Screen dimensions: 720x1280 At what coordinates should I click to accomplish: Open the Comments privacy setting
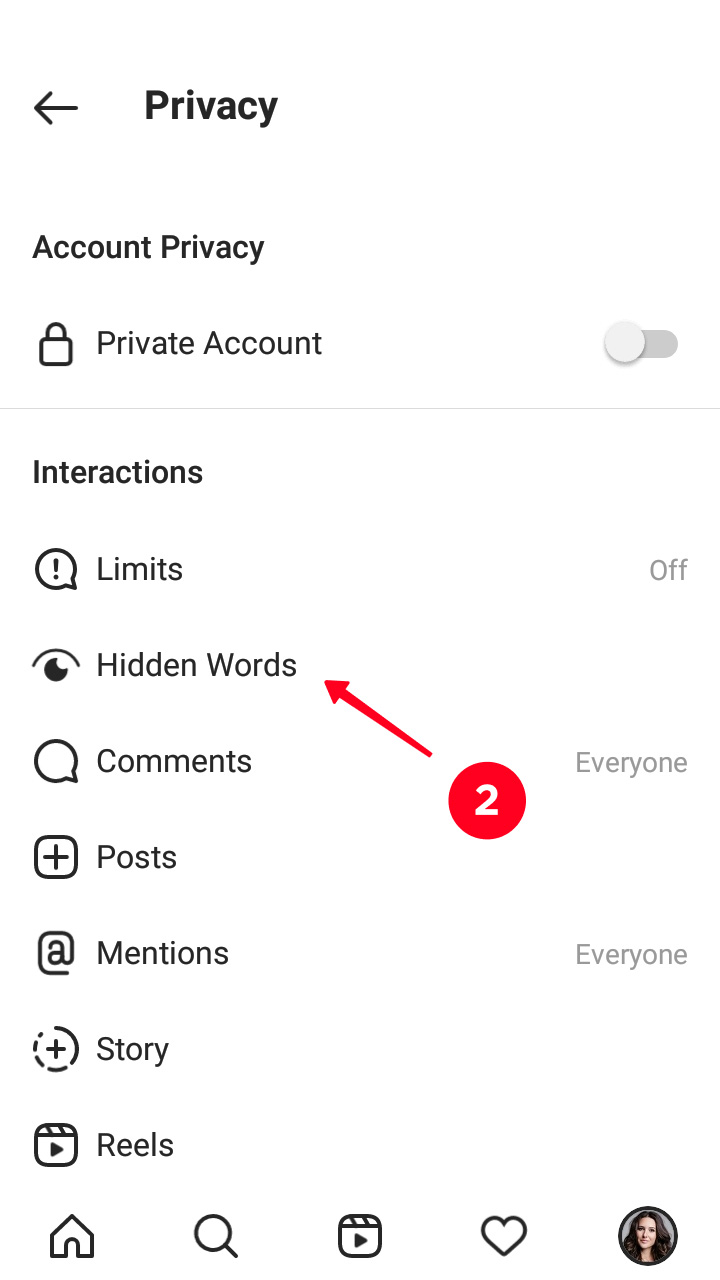point(360,761)
